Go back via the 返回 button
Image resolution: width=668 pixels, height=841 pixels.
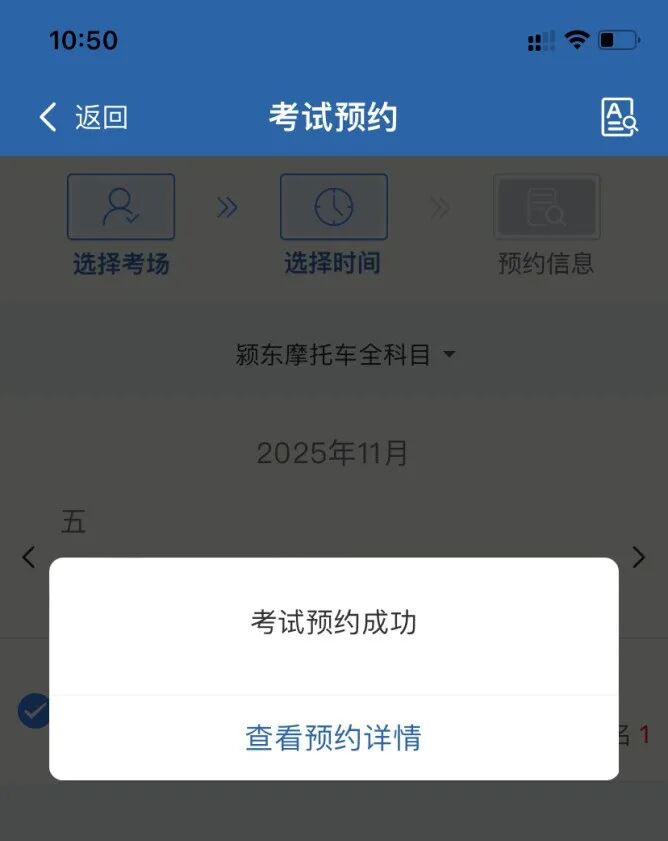(x=83, y=117)
